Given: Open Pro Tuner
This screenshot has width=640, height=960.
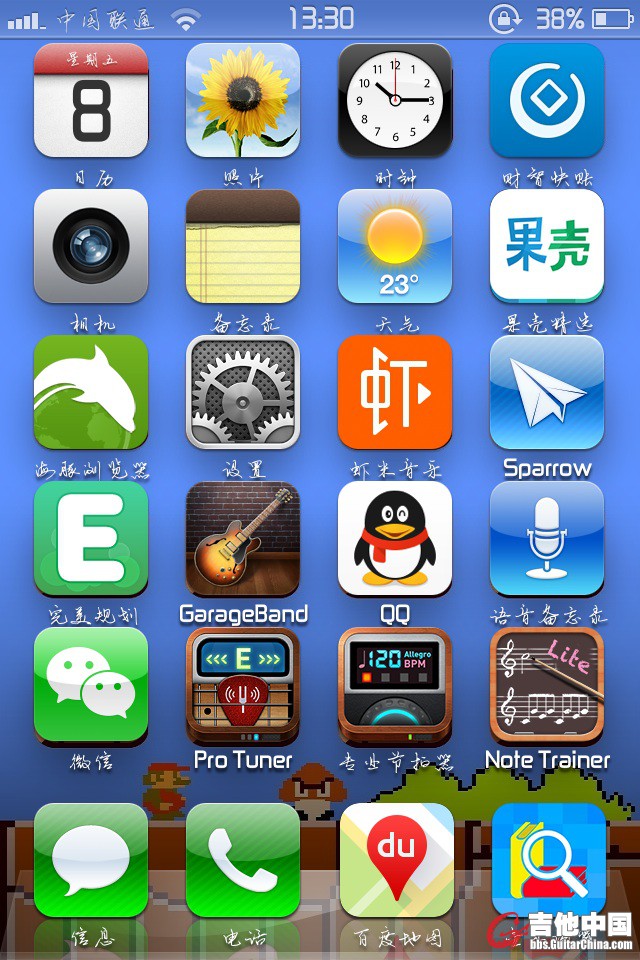Looking at the screenshot, I should pos(243,684).
